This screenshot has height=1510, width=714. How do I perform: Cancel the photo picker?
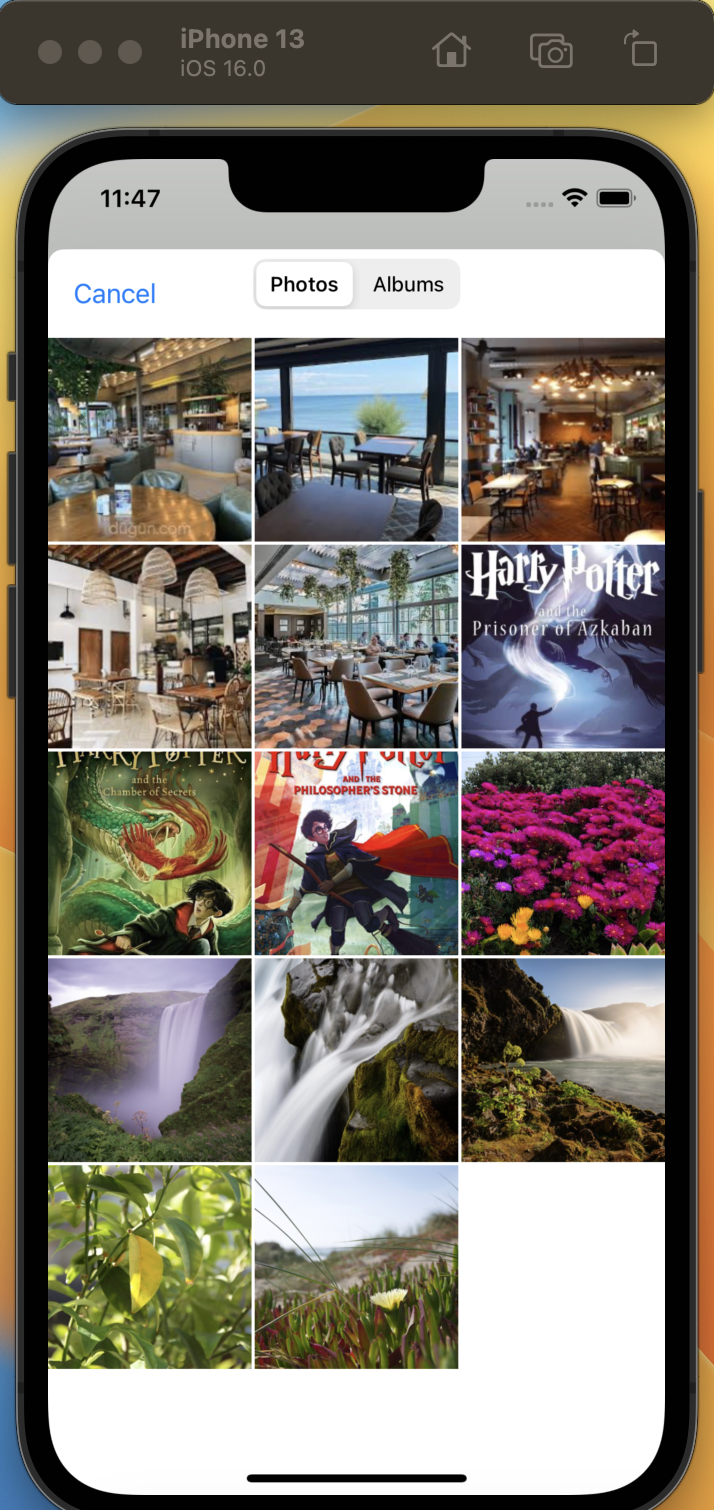[115, 294]
